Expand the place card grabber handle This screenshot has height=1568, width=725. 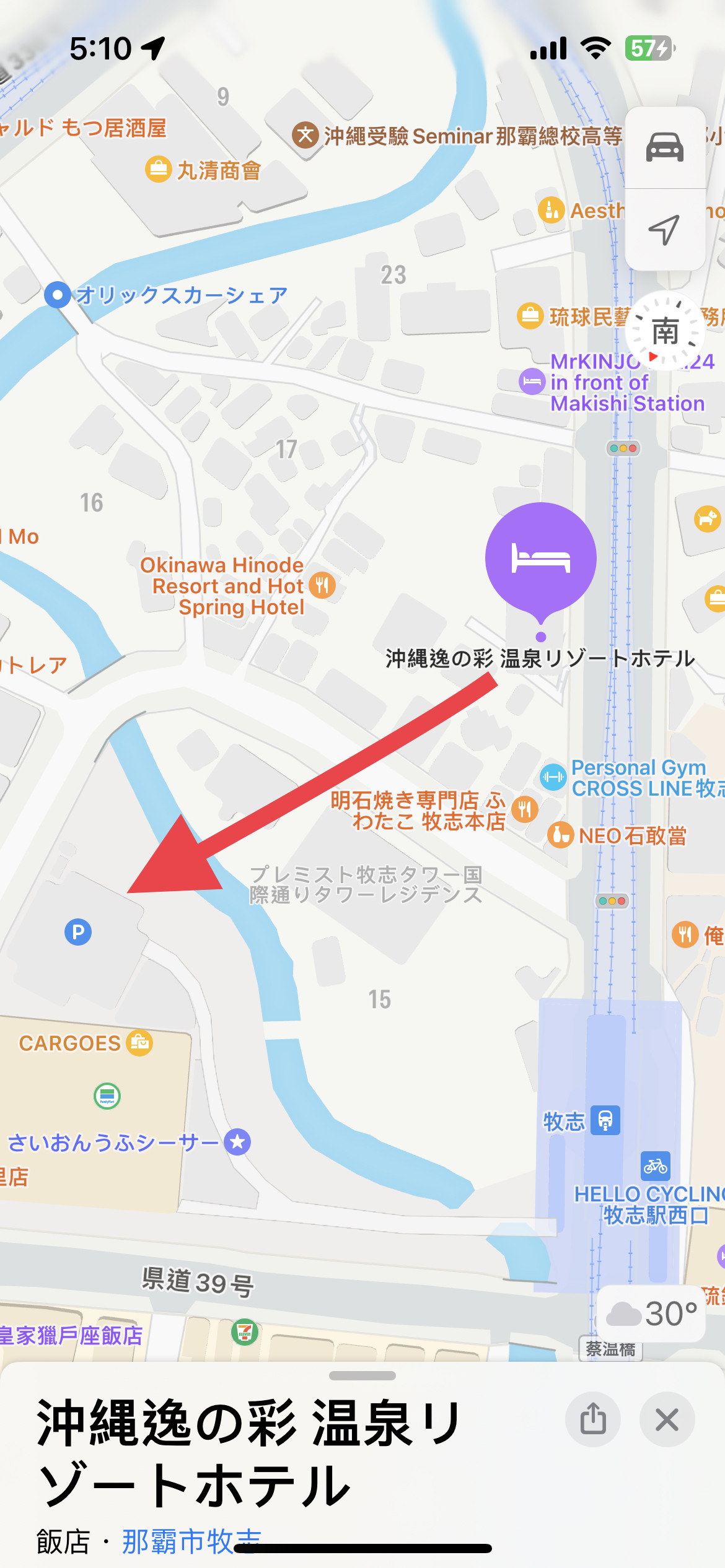pyautogui.click(x=362, y=1375)
